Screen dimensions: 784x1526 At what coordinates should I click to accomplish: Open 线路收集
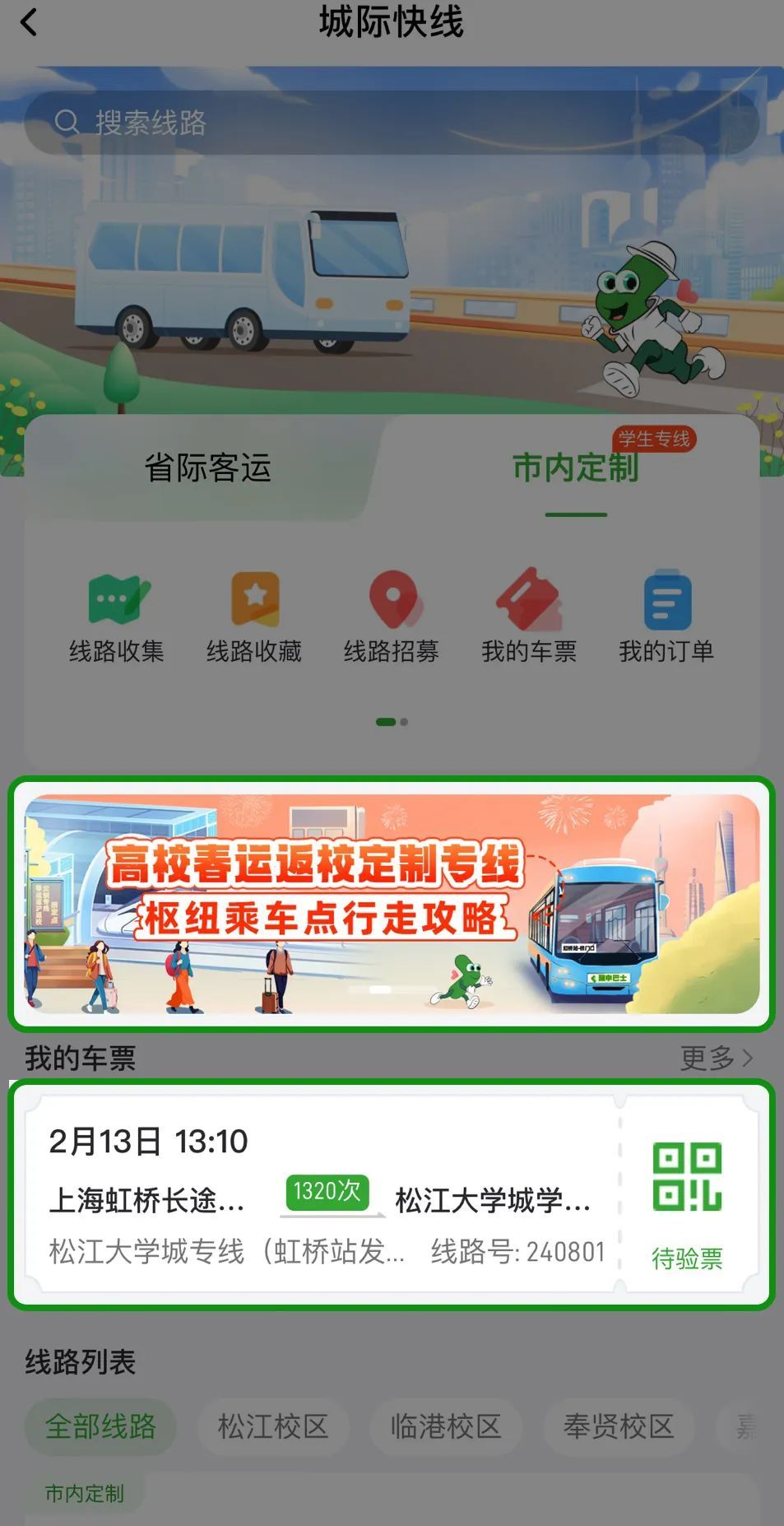tap(116, 617)
